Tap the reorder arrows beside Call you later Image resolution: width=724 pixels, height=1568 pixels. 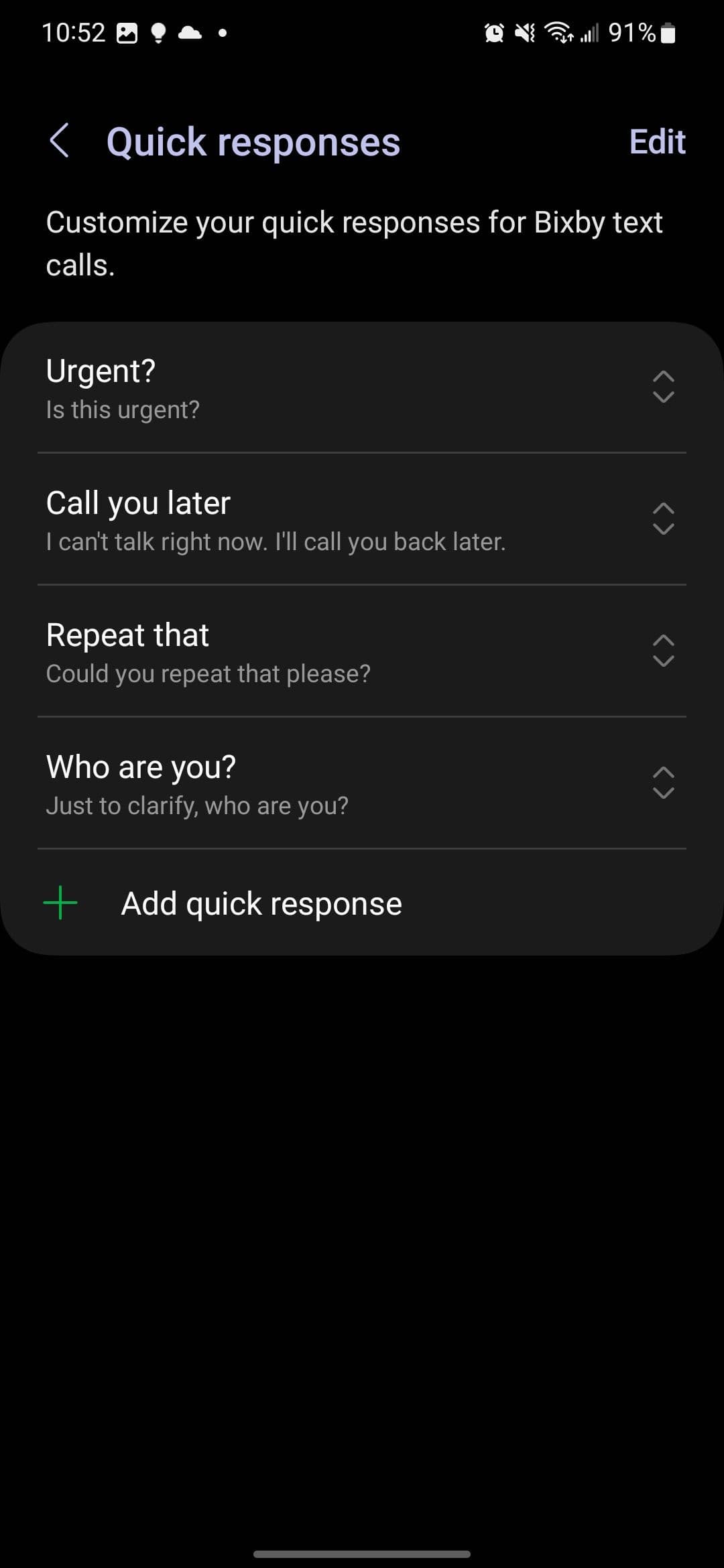pos(663,519)
